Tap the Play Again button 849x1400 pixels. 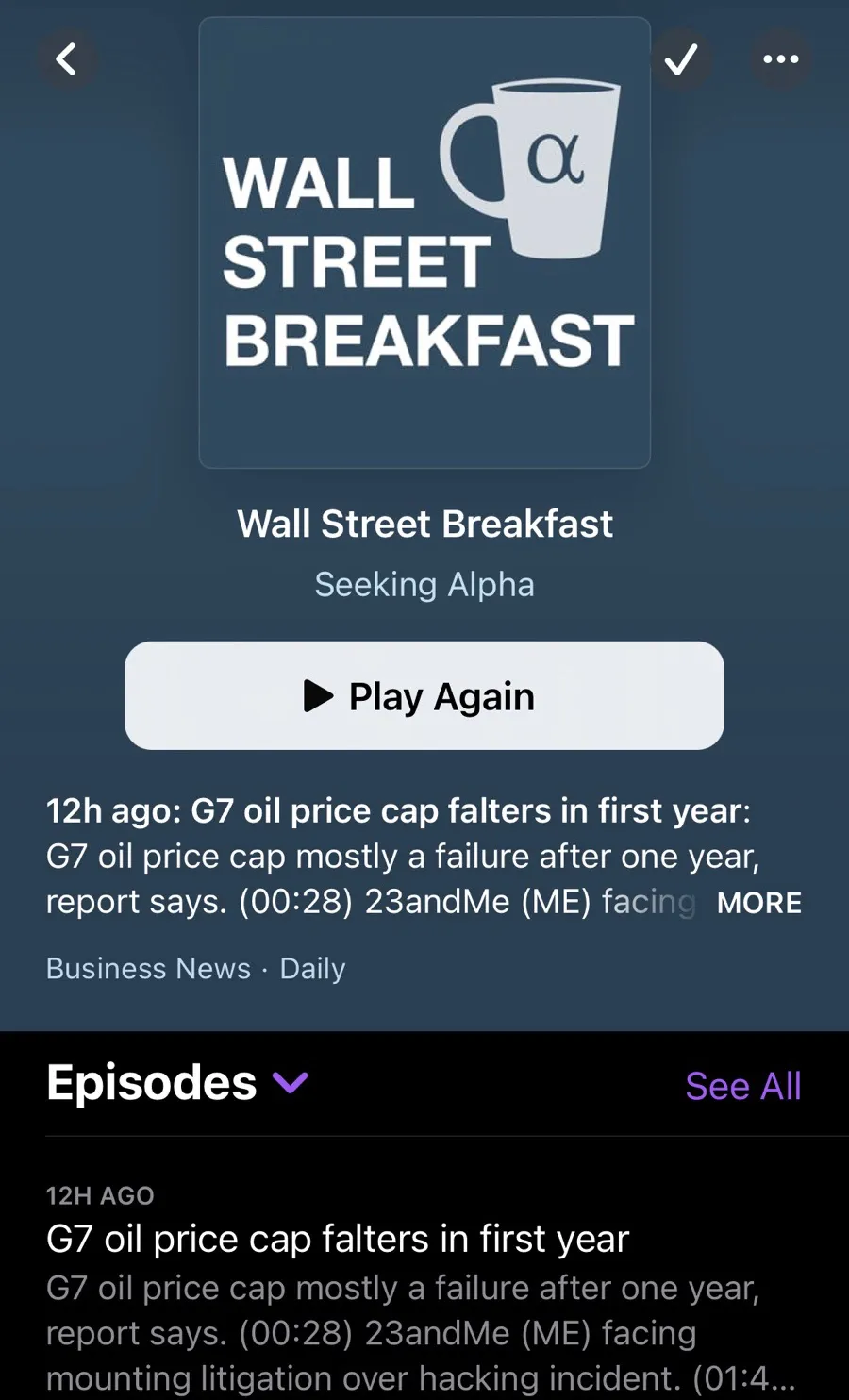424,696
